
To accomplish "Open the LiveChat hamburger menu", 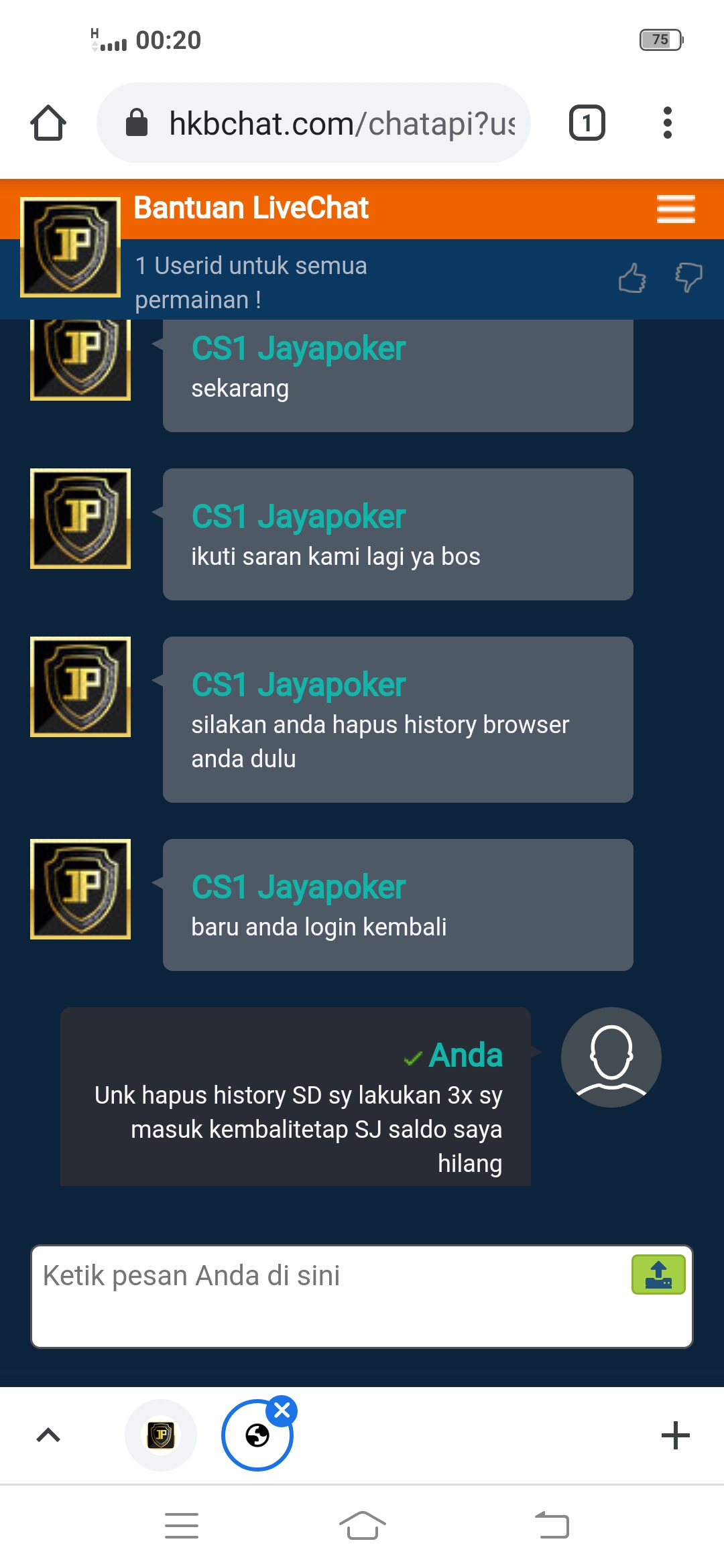I will click(675, 209).
